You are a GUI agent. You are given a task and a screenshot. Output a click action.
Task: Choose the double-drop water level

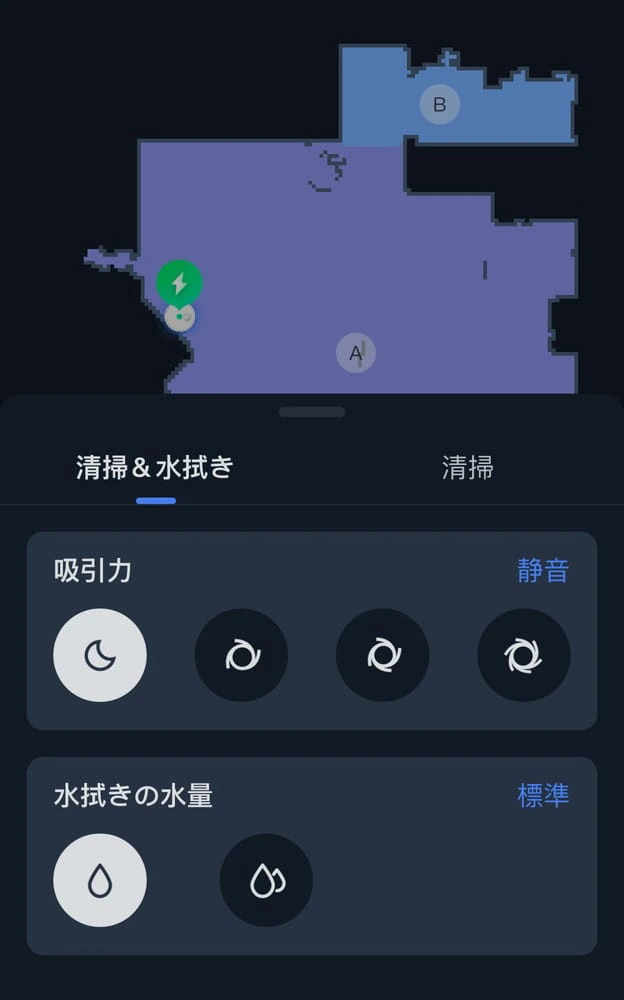pos(266,880)
